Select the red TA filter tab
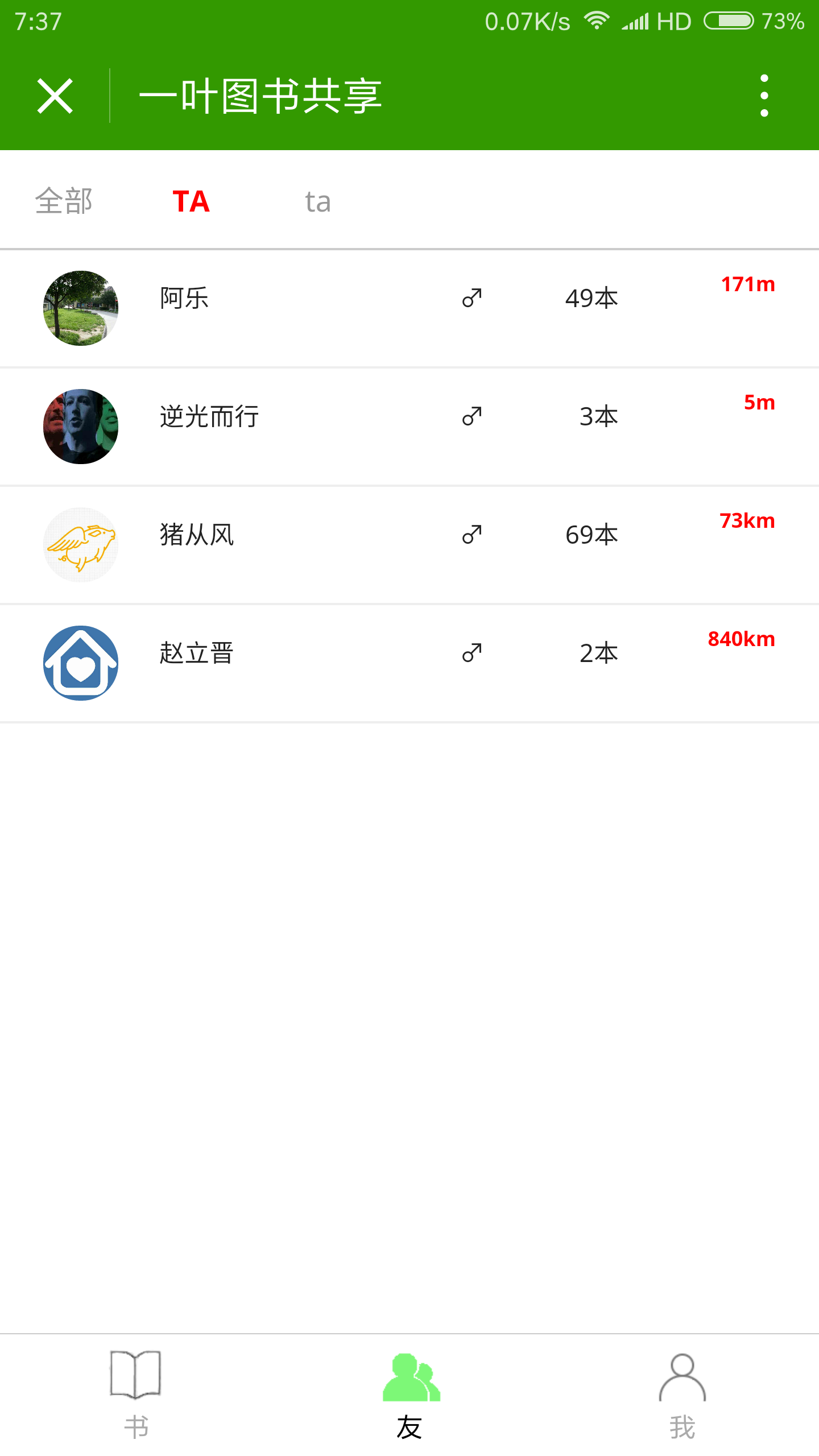The height and width of the screenshot is (1456, 819). click(191, 201)
